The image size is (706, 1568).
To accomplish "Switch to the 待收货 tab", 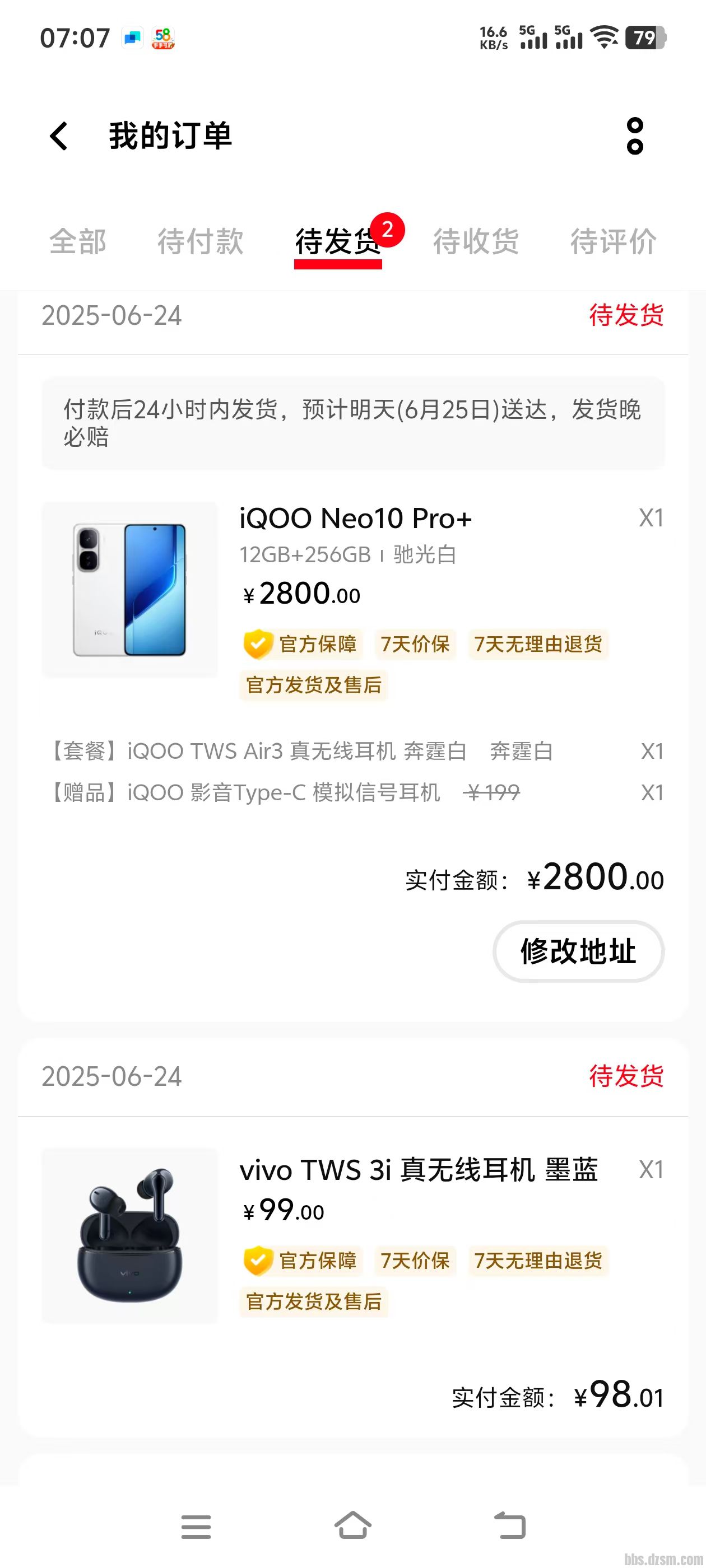I will pyautogui.click(x=476, y=242).
